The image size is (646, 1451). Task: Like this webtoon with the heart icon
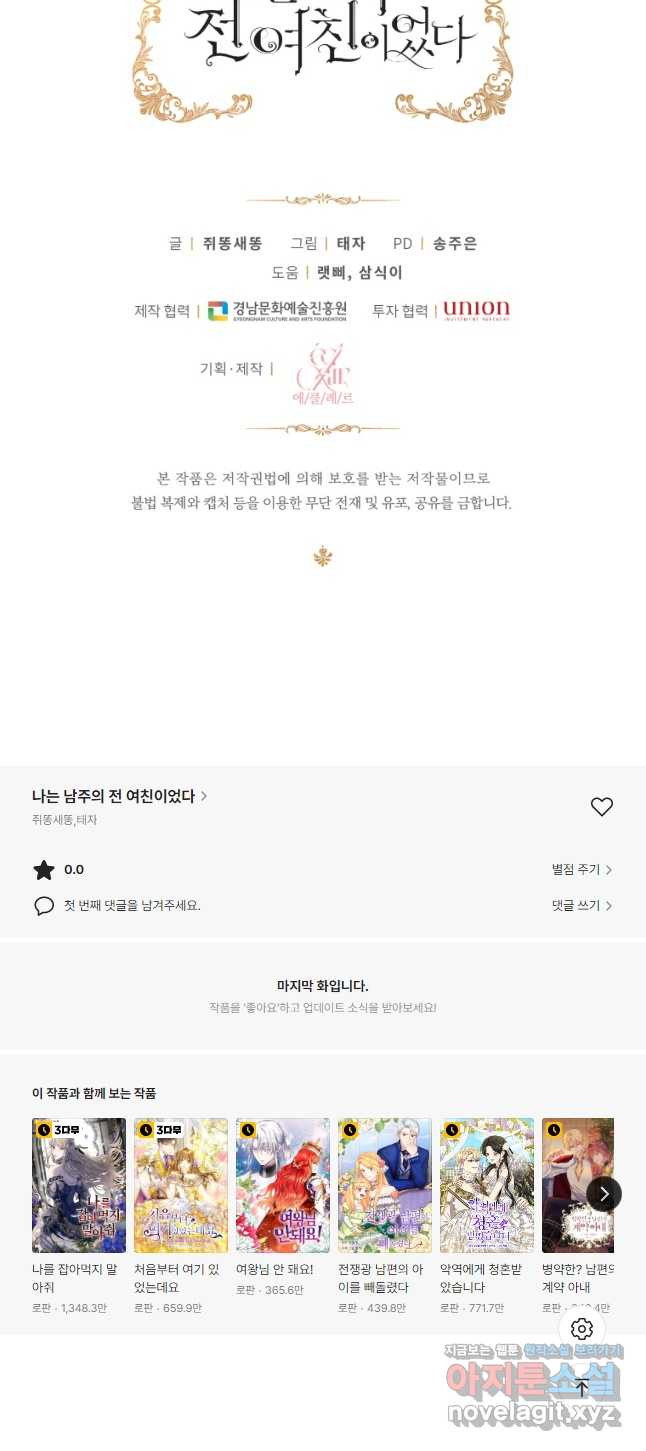coord(601,807)
